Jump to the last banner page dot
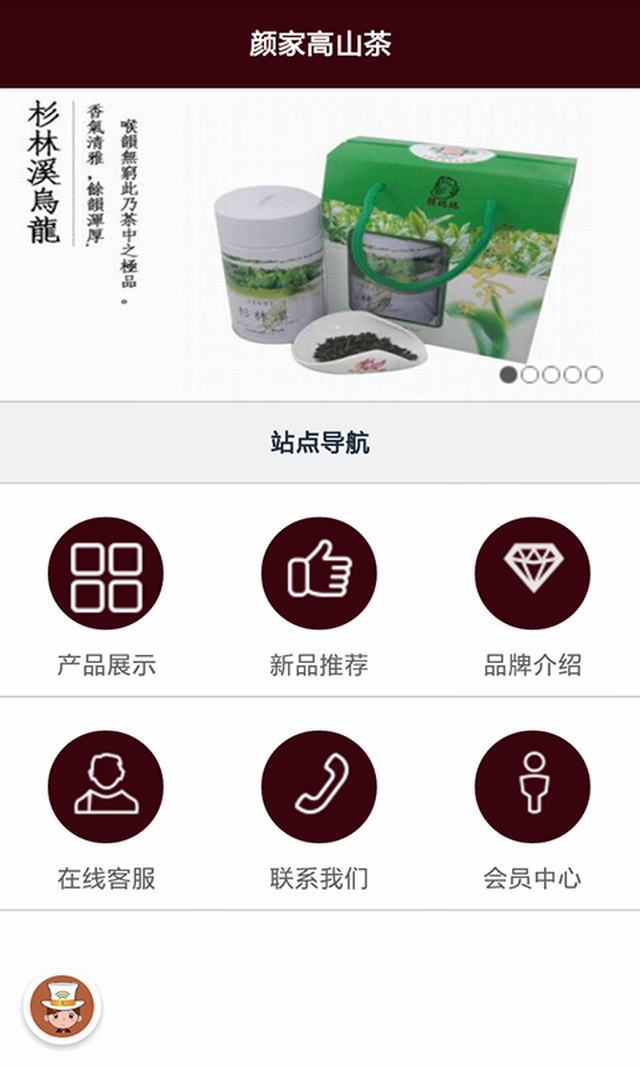The height and width of the screenshot is (1067, 640). point(594,374)
